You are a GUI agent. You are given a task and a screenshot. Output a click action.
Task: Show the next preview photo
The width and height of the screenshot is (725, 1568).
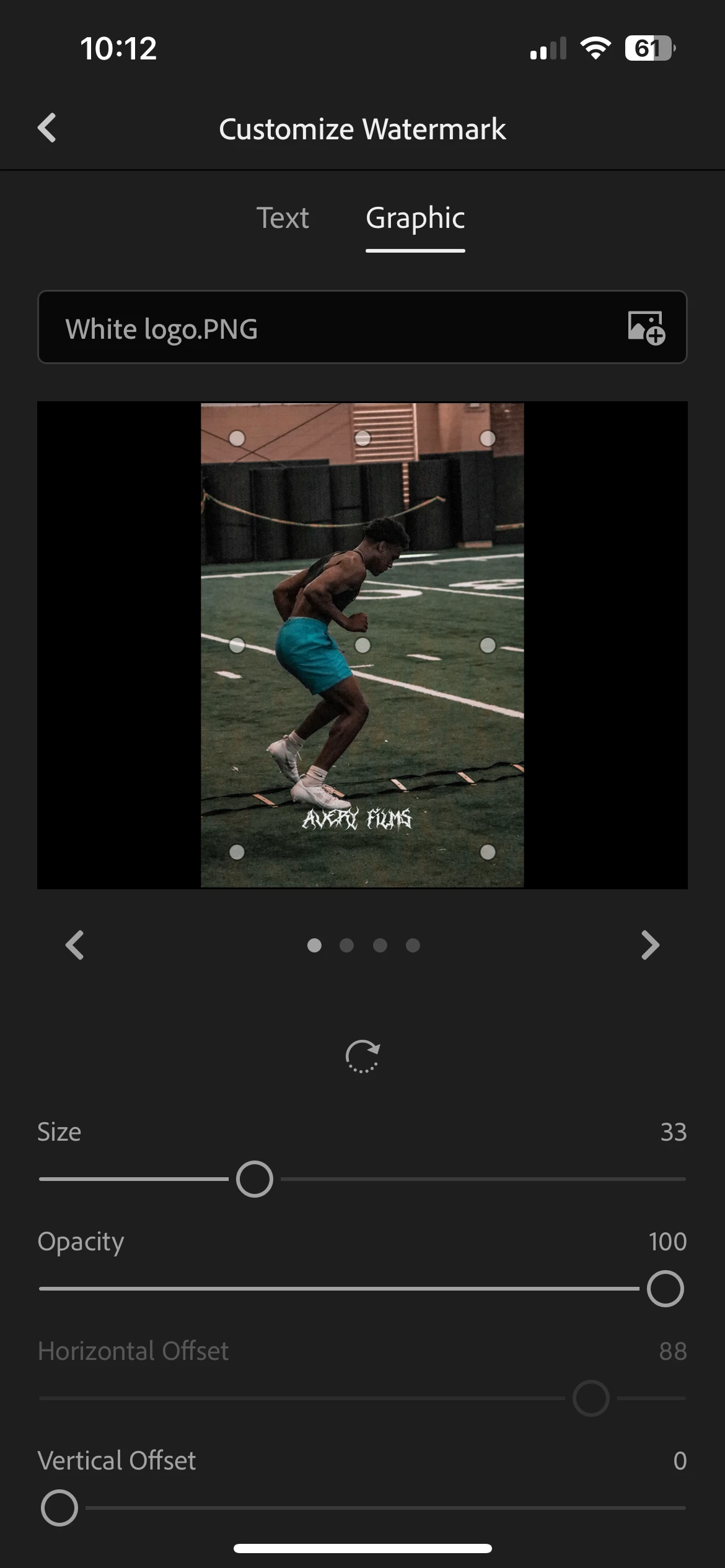coord(649,945)
